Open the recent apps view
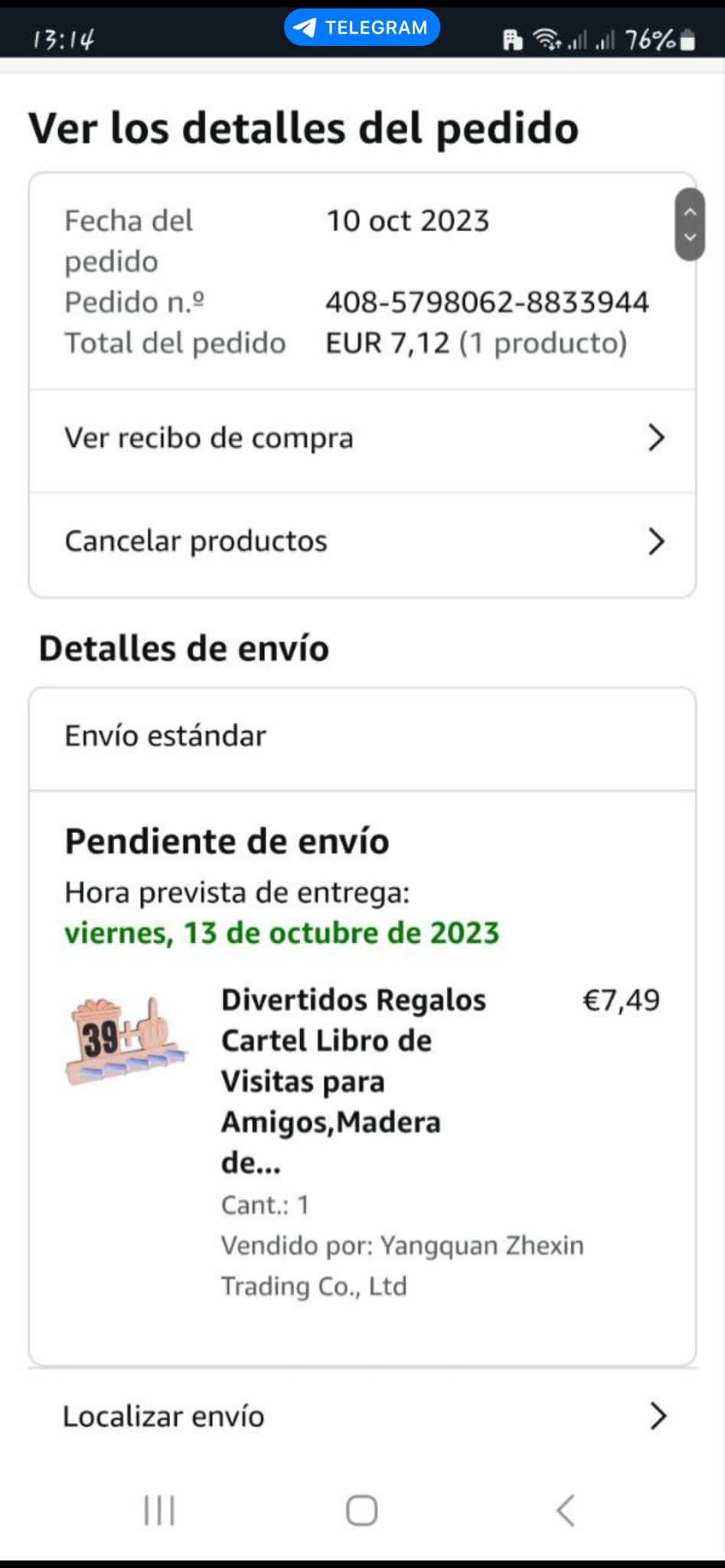Viewport: 725px width, 1568px height. [x=159, y=1511]
